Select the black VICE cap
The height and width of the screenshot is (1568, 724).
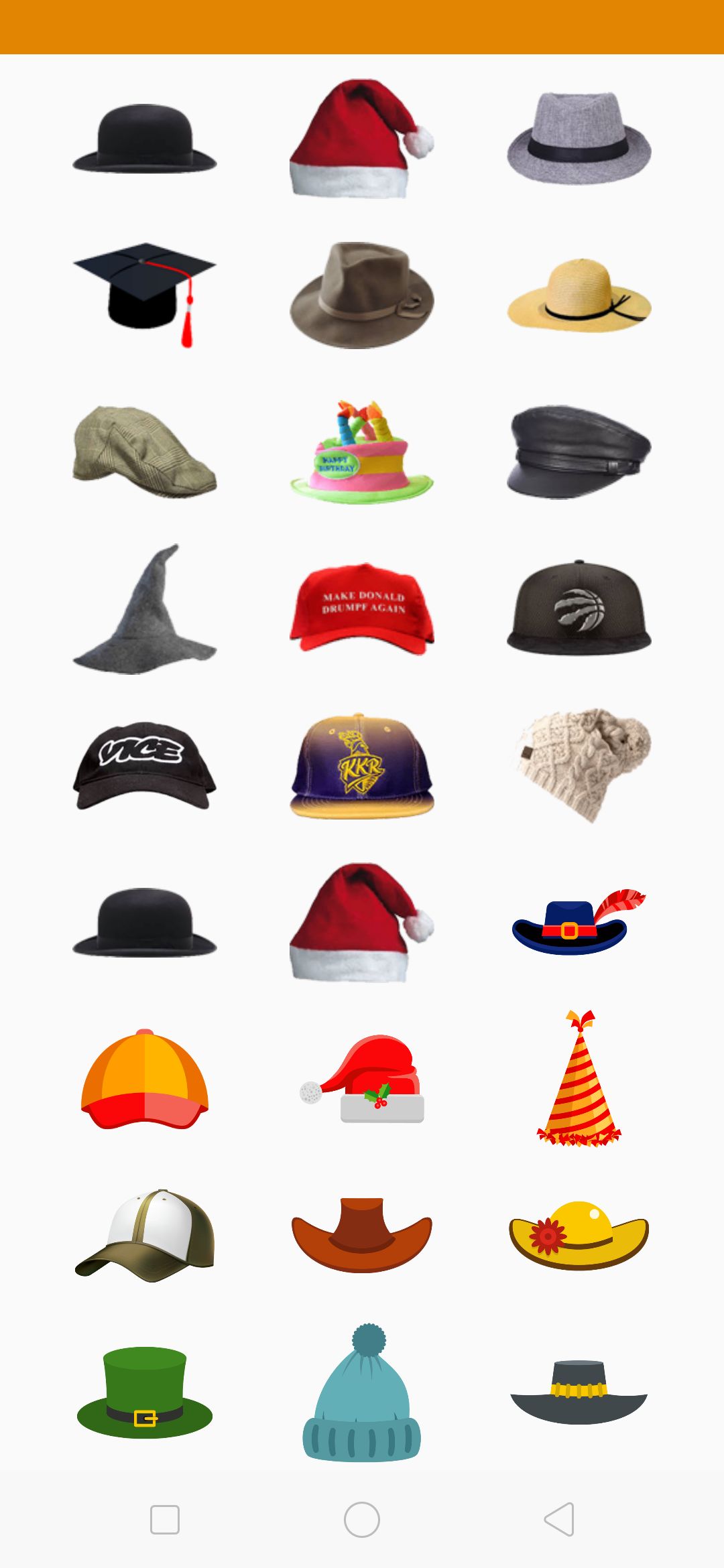[144, 765]
